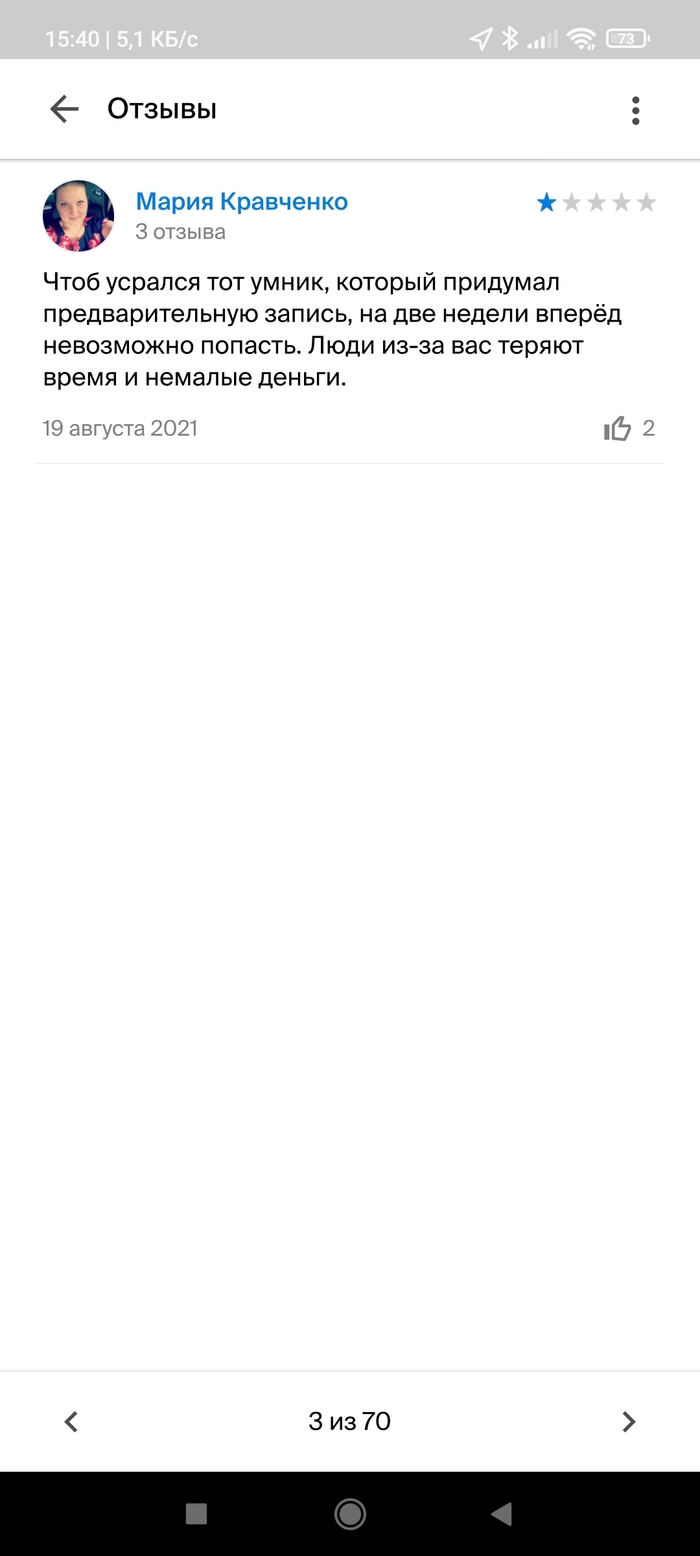Go back from the Отзывы screen

tap(64, 109)
